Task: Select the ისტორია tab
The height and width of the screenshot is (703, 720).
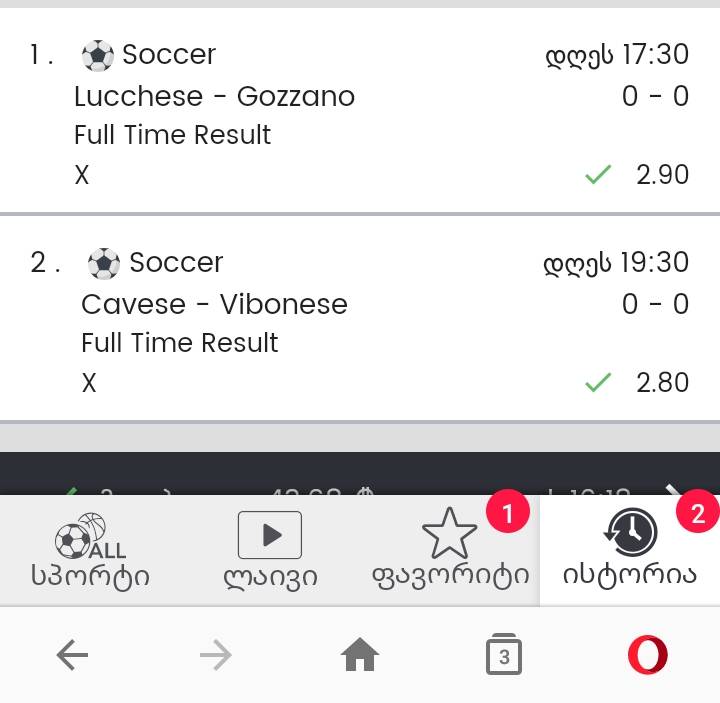Action: pos(629,550)
